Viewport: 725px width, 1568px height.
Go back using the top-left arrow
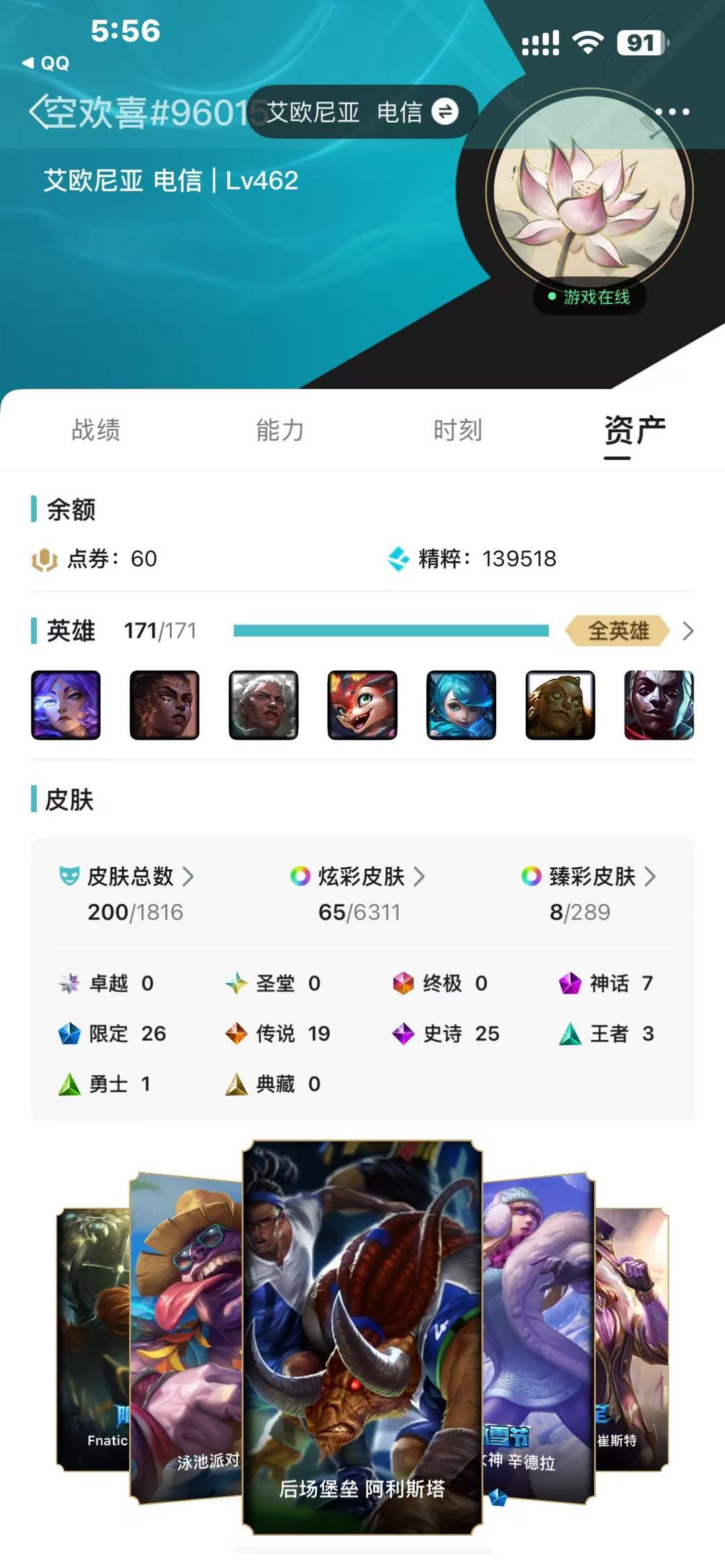pyautogui.click(x=37, y=111)
